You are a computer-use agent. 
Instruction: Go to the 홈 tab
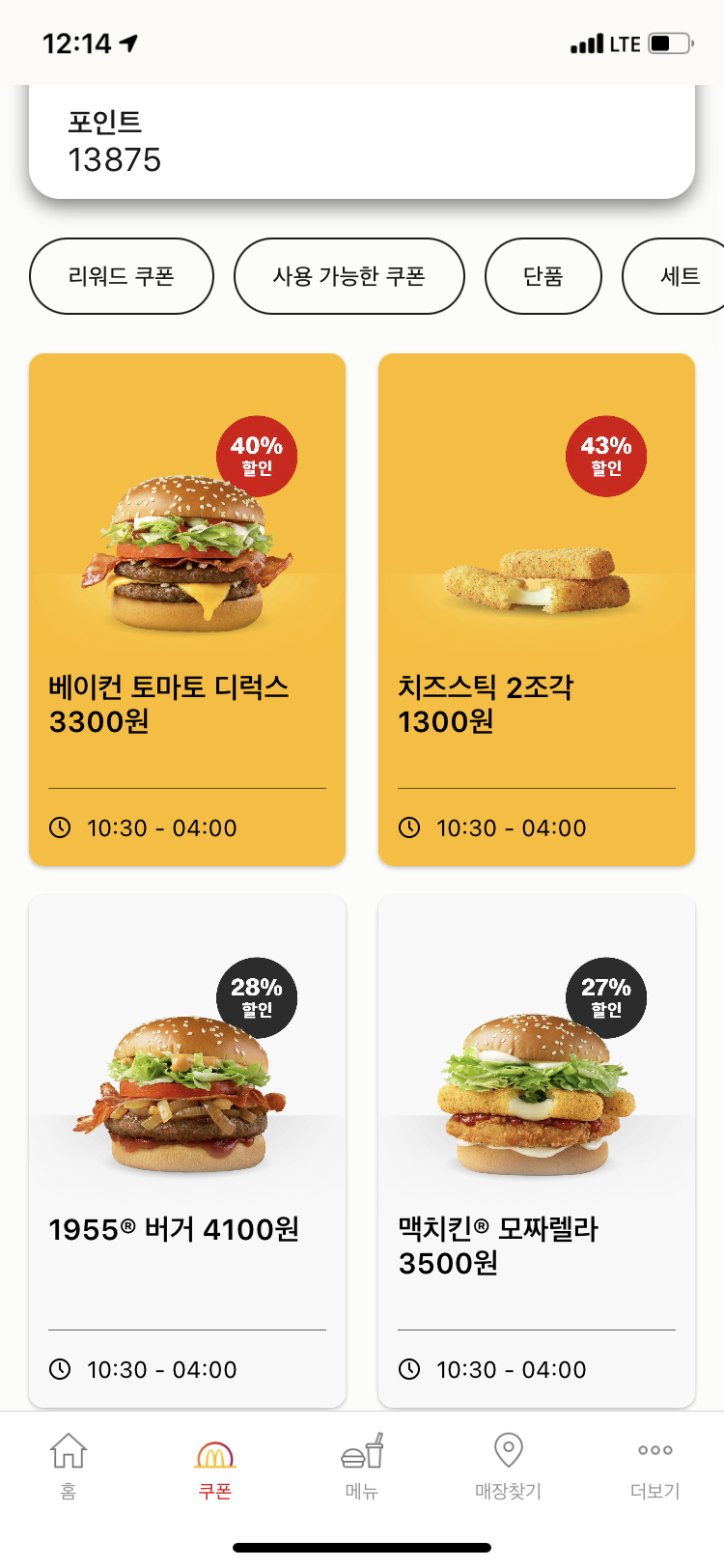[x=69, y=1465]
